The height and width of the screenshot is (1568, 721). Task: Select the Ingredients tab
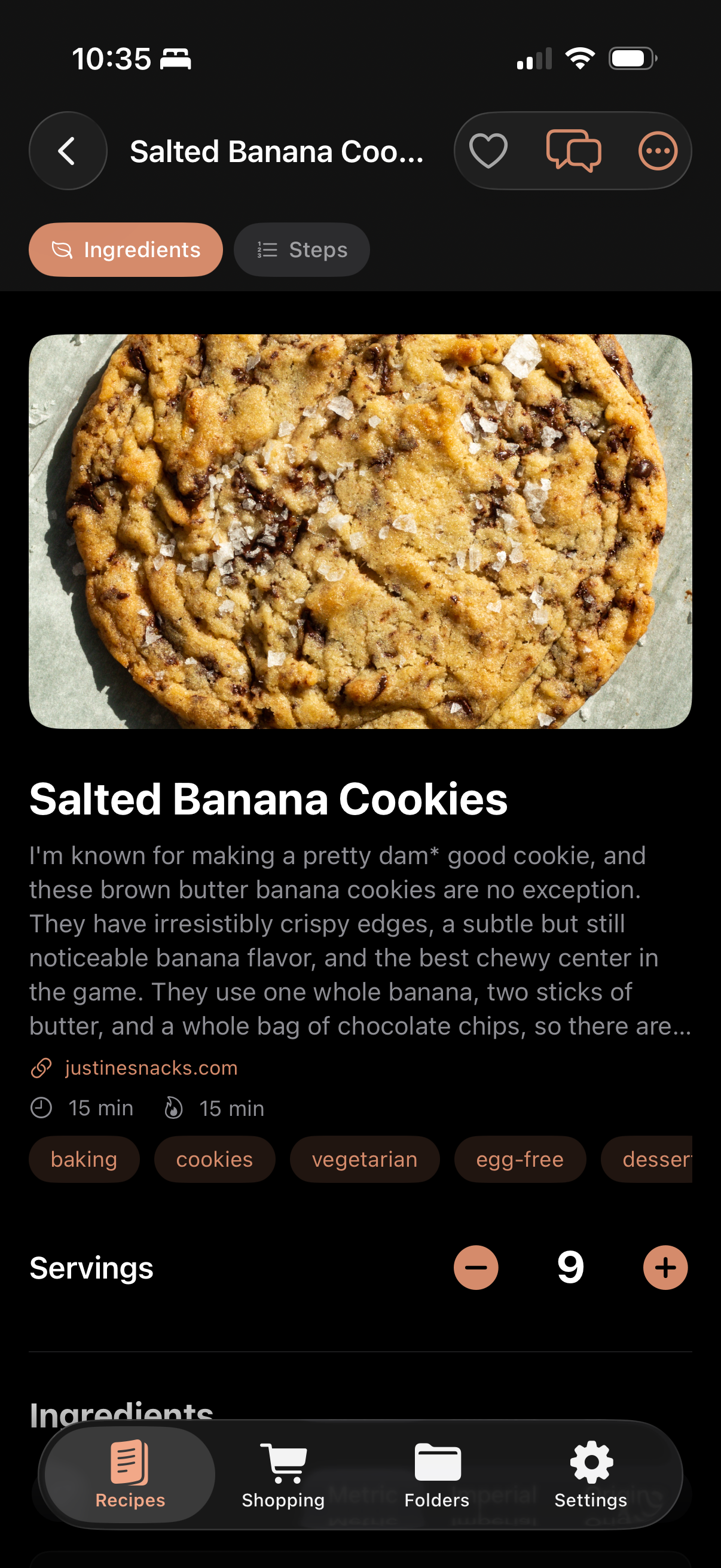click(x=126, y=249)
